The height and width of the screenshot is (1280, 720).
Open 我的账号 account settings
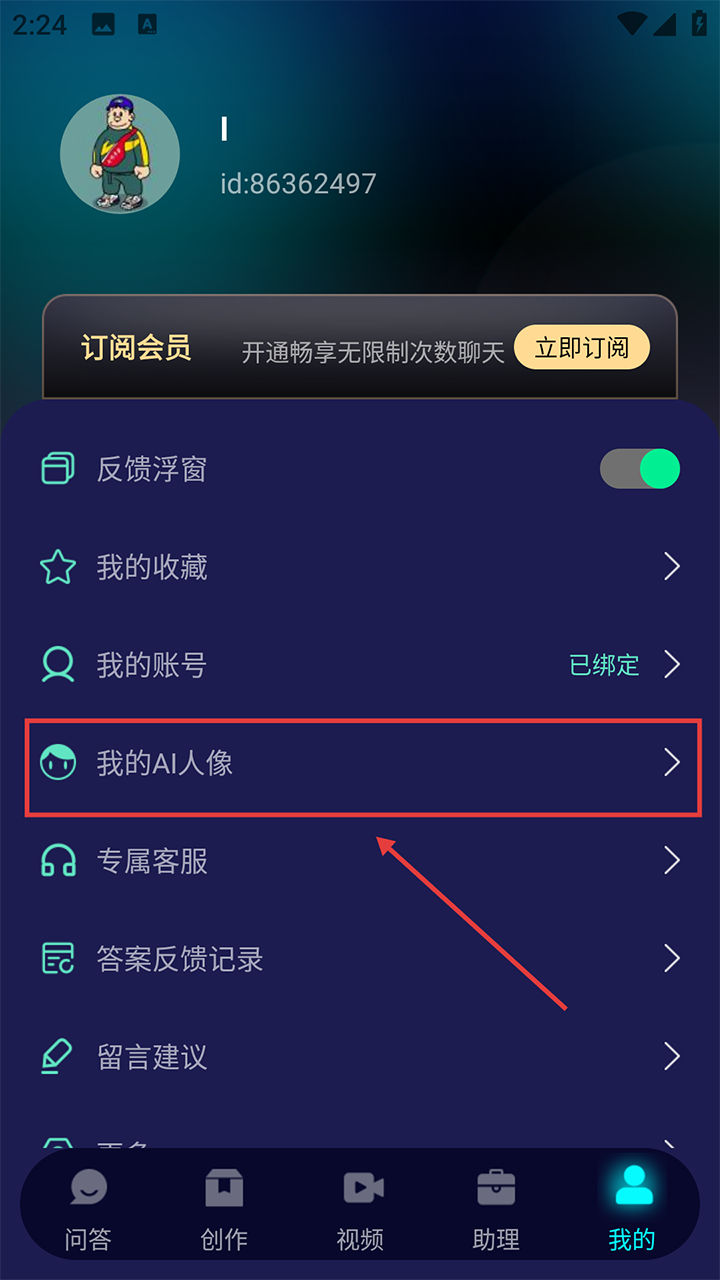click(360, 665)
